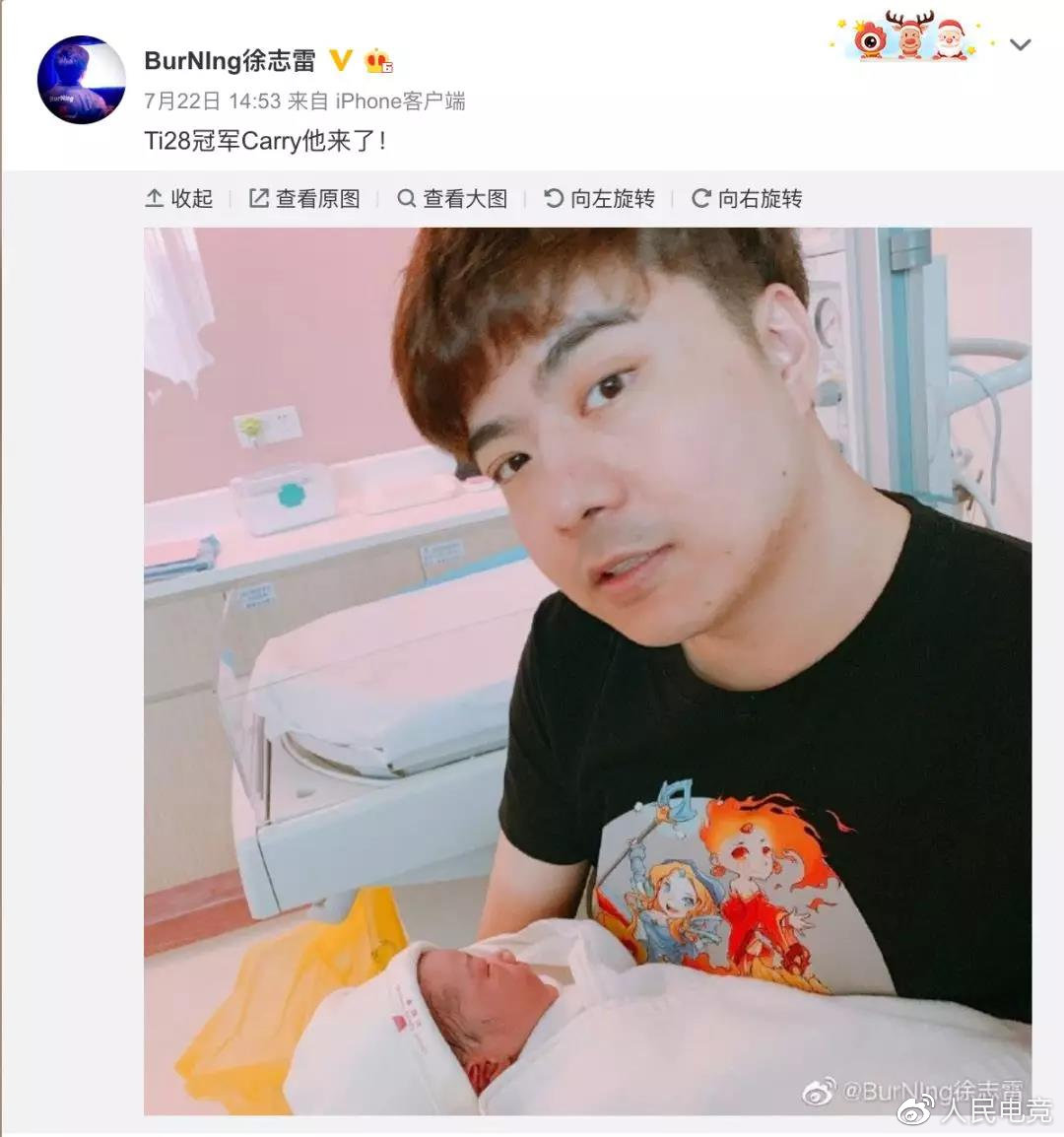Rotate the image right with 向右旋转
1064x1137 pixels.
747,199
